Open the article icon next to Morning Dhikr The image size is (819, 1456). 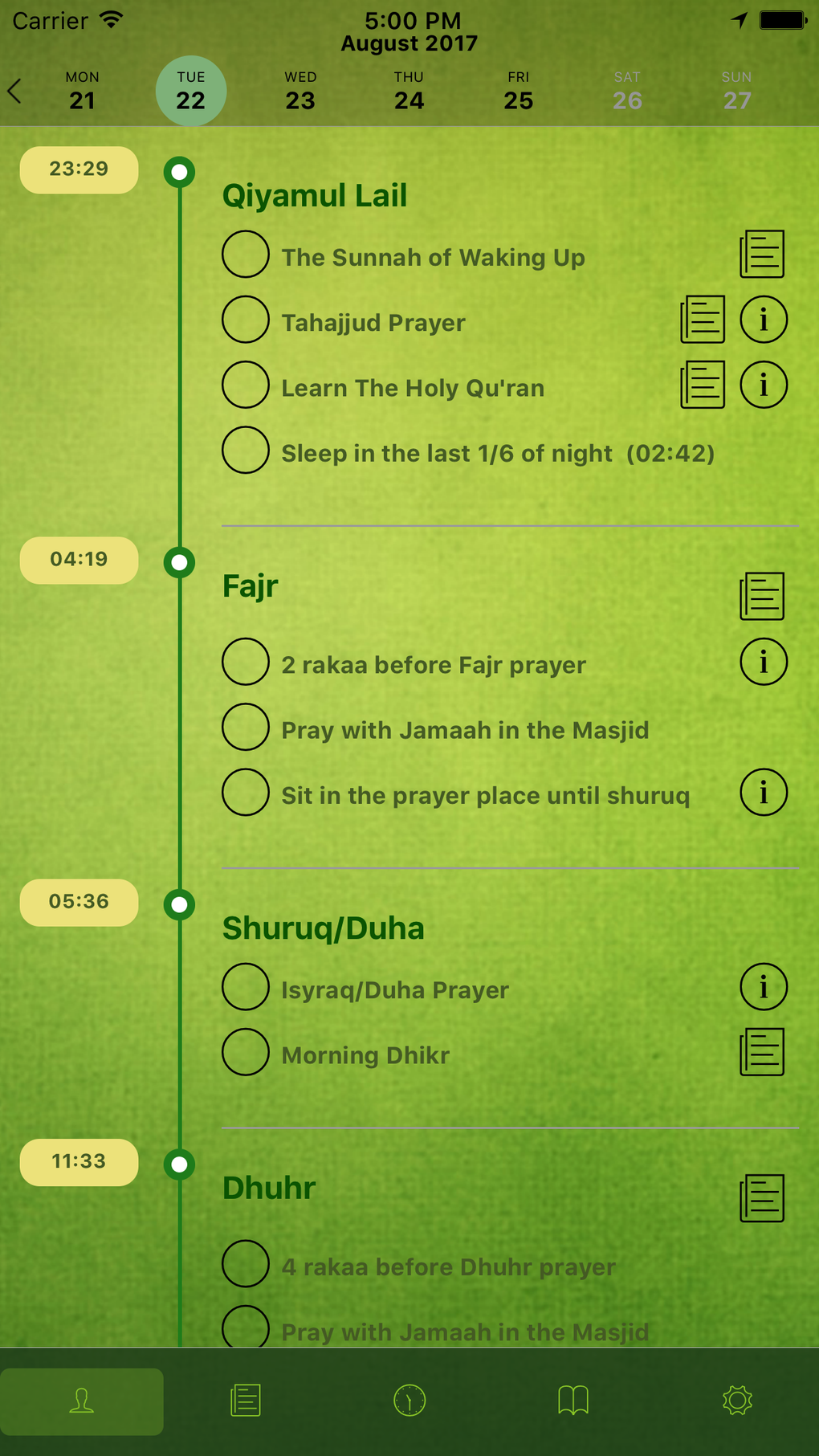761,1050
